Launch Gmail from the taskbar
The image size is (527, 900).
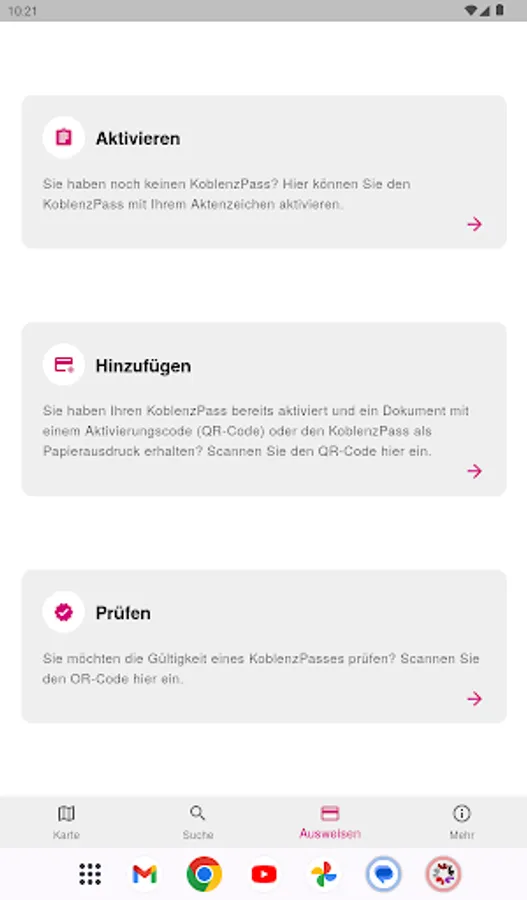pos(145,874)
